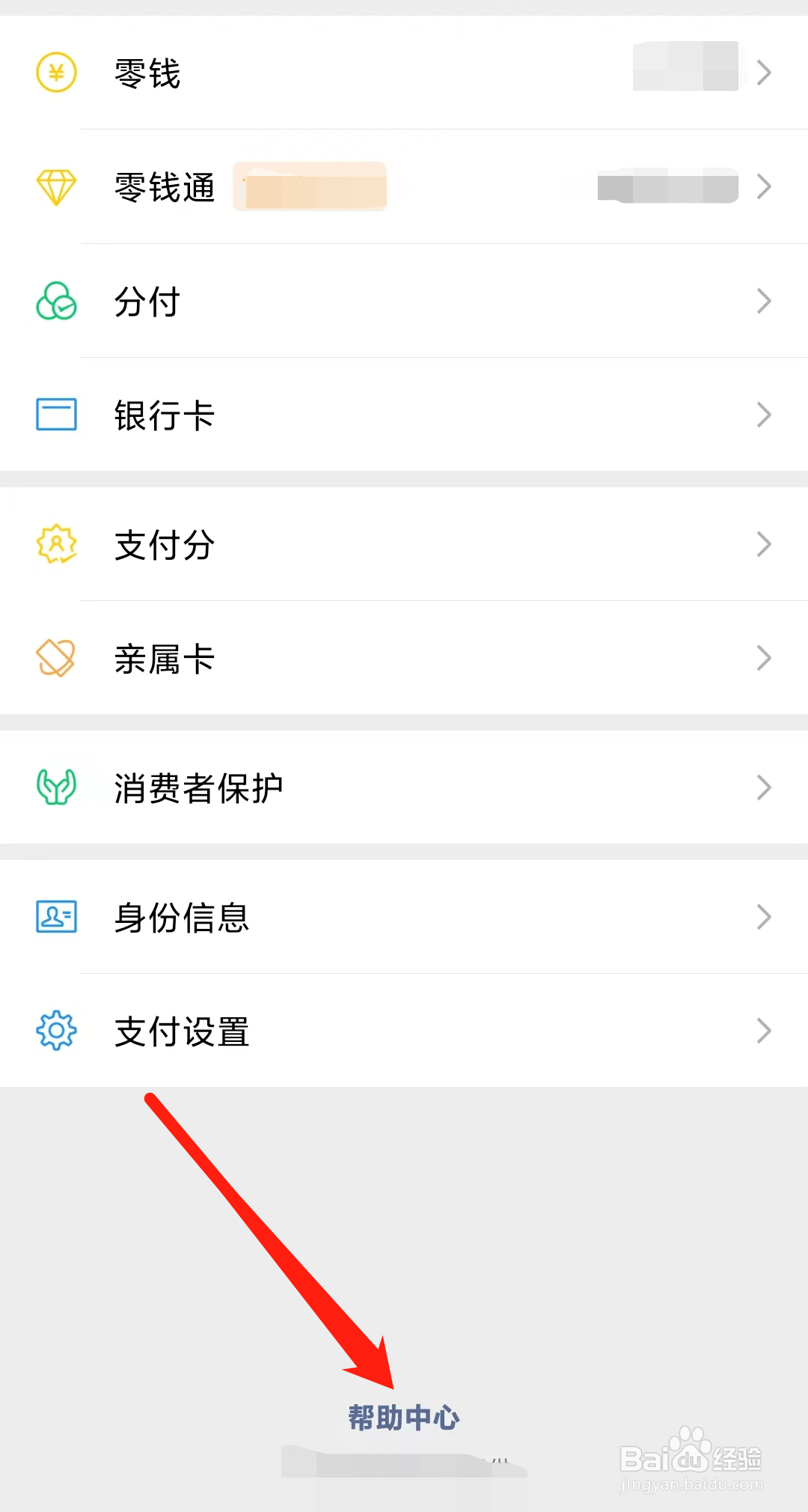Open the 支付设置 arrow
Screen dimensions: 808x1512
click(x=763, y=1031)
